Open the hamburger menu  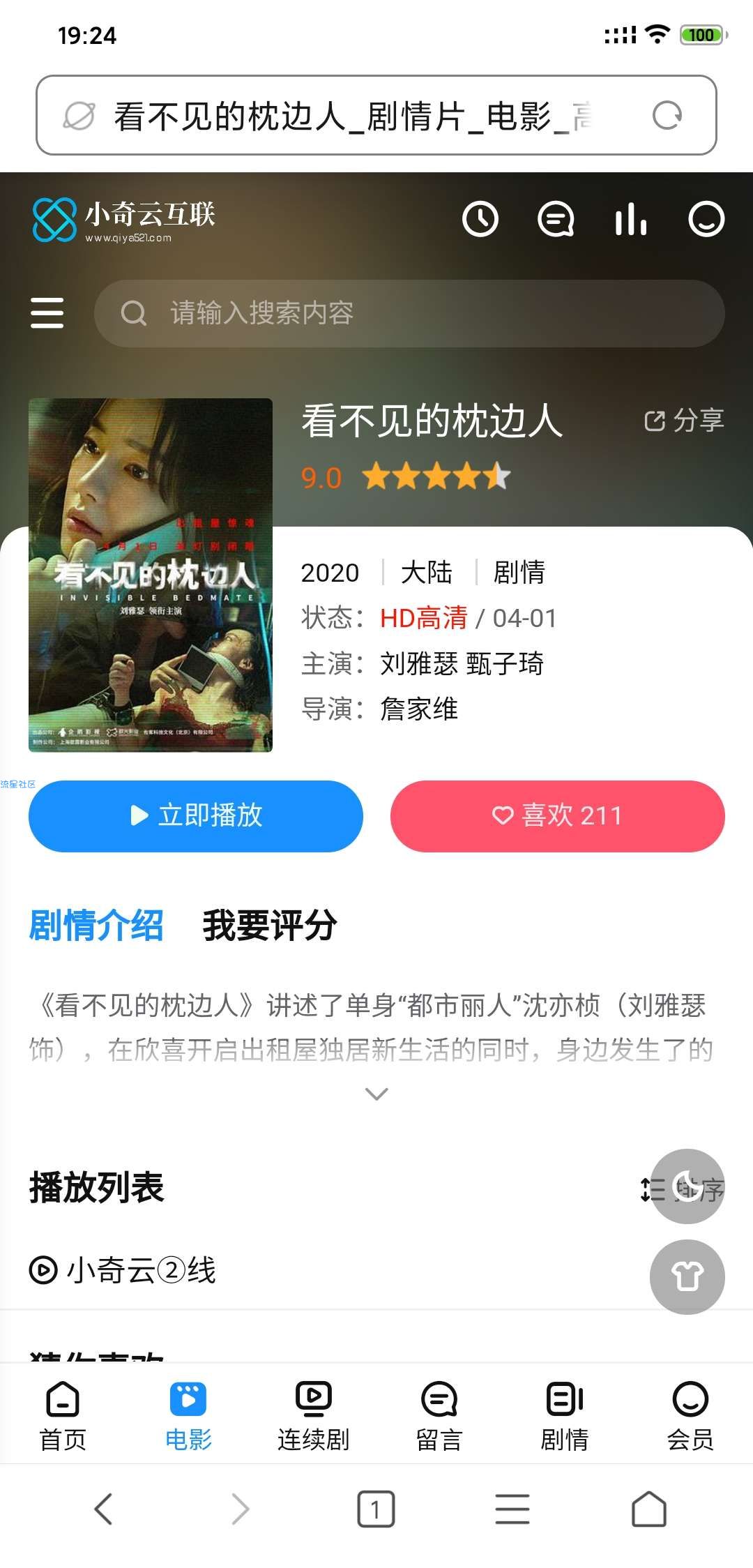point(47,312)
